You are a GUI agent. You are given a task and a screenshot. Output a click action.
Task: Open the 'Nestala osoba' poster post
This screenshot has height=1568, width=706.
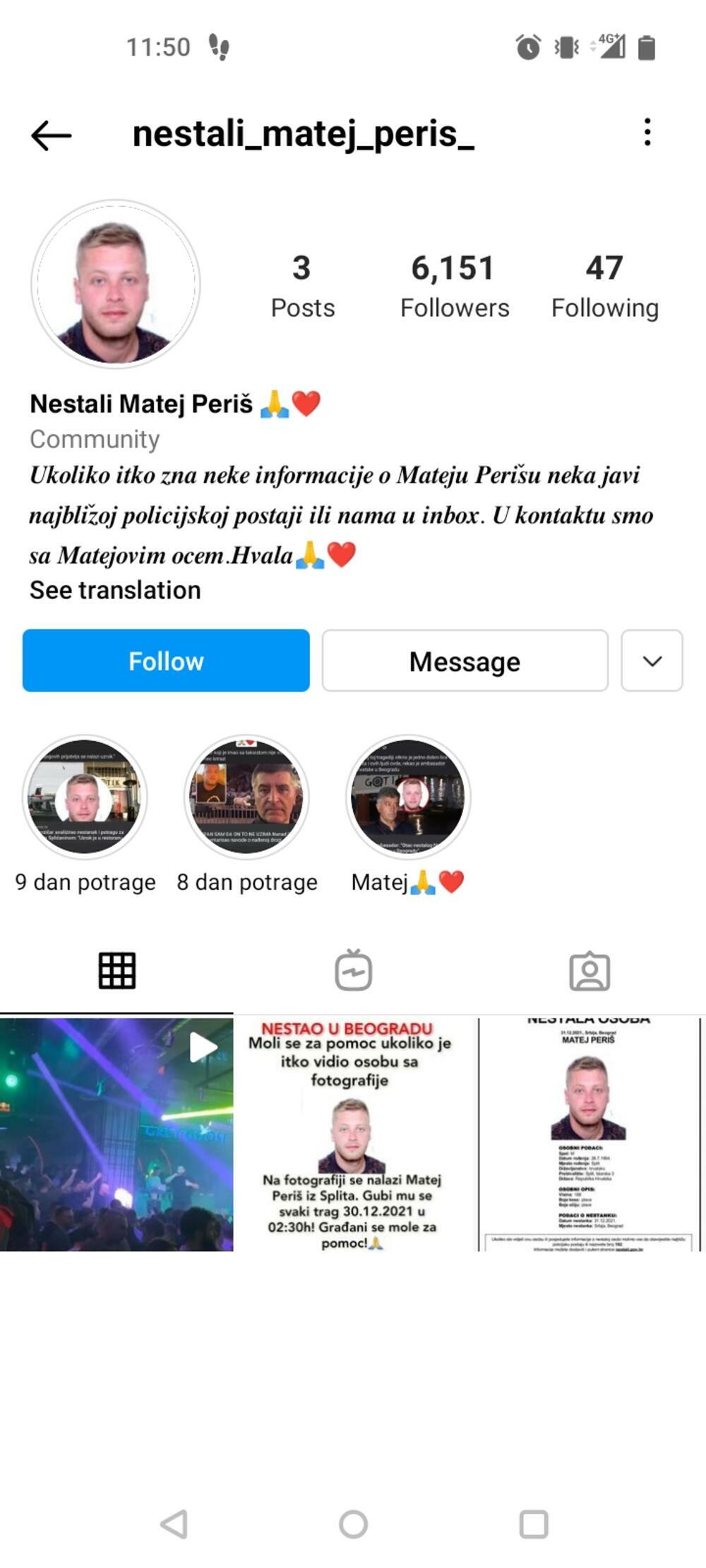coord(588,1134)
